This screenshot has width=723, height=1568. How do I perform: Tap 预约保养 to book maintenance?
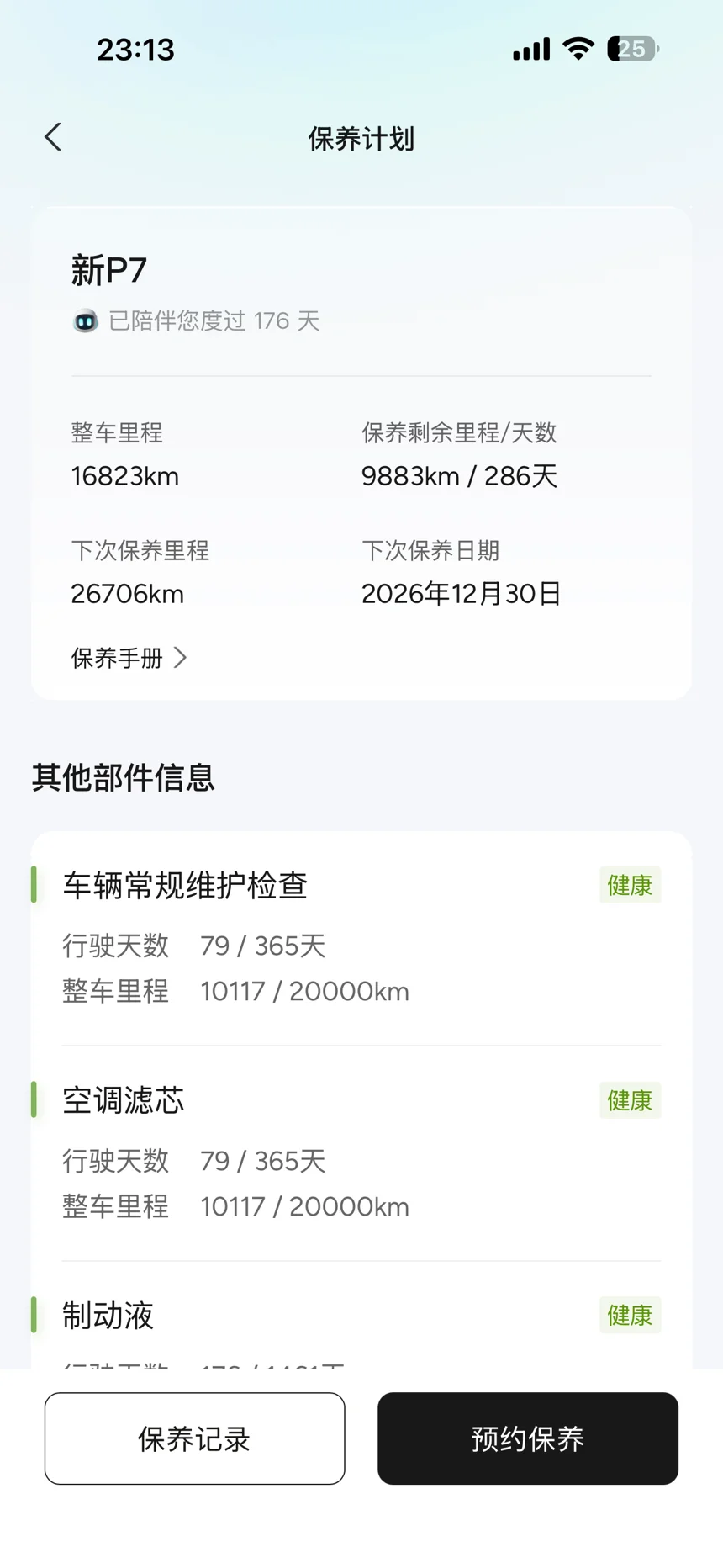[527, 1438]
